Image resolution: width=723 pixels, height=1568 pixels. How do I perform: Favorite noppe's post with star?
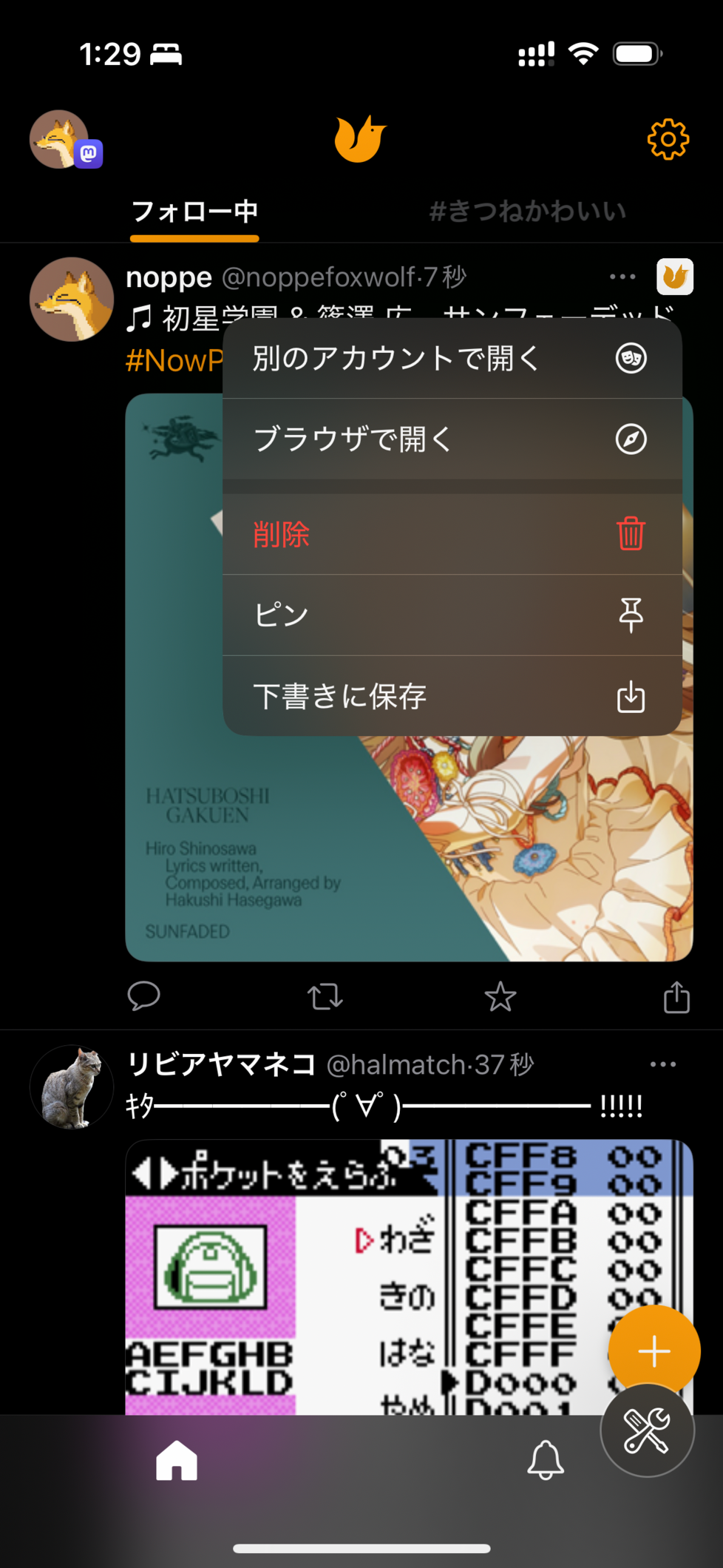pyautogui.click(x=500, y=996)
